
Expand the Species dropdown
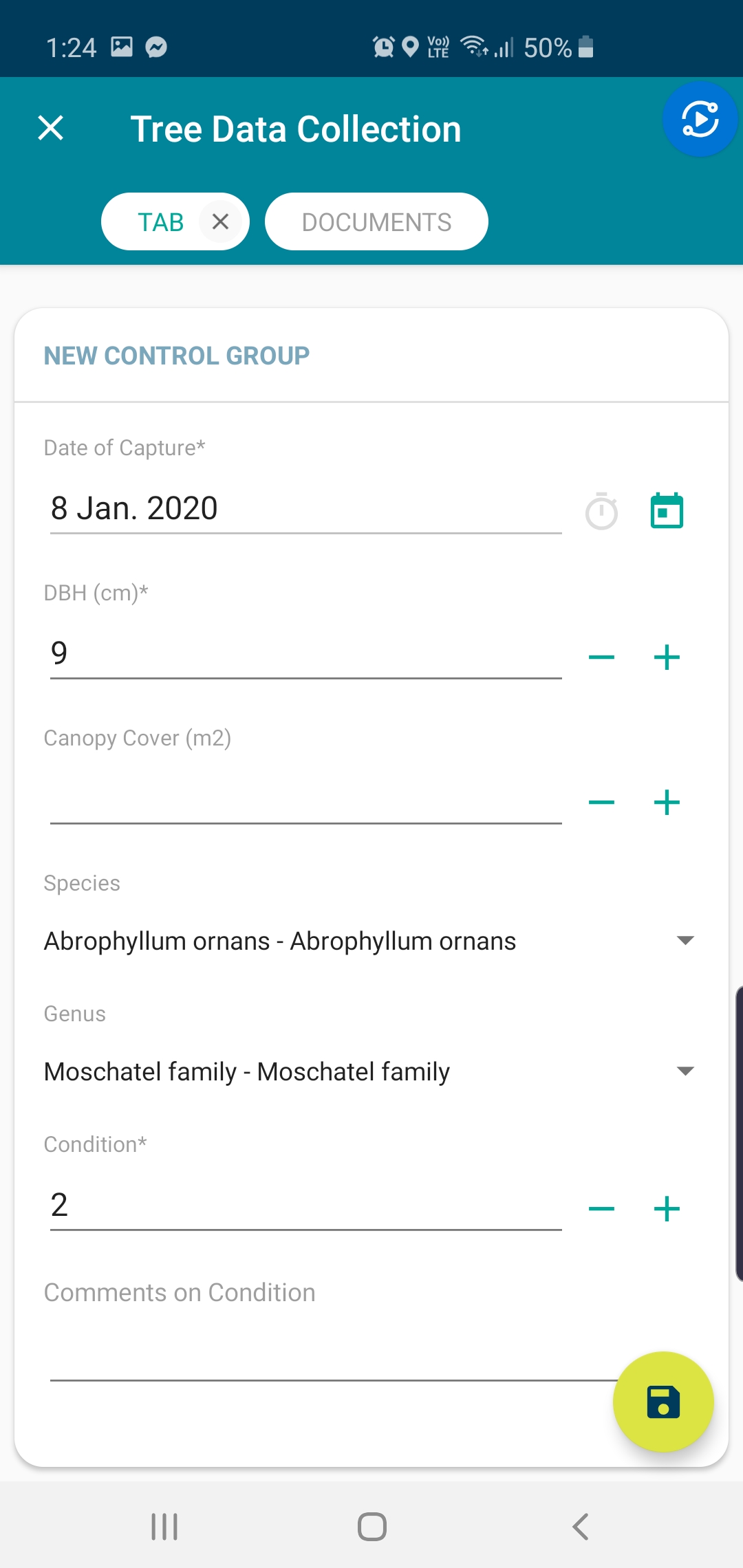370,941
